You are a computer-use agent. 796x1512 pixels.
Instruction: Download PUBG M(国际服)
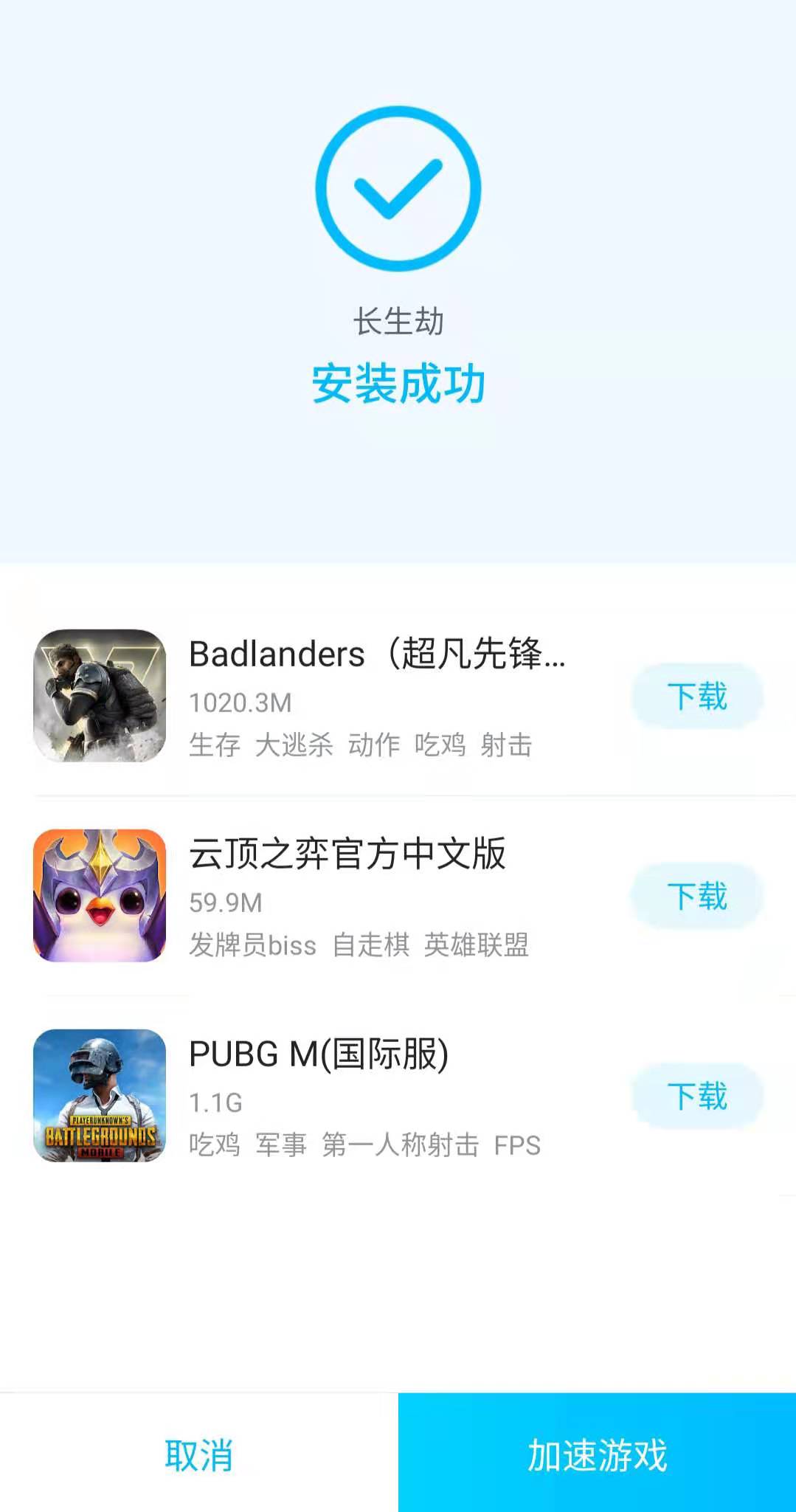click(697, 1096)
